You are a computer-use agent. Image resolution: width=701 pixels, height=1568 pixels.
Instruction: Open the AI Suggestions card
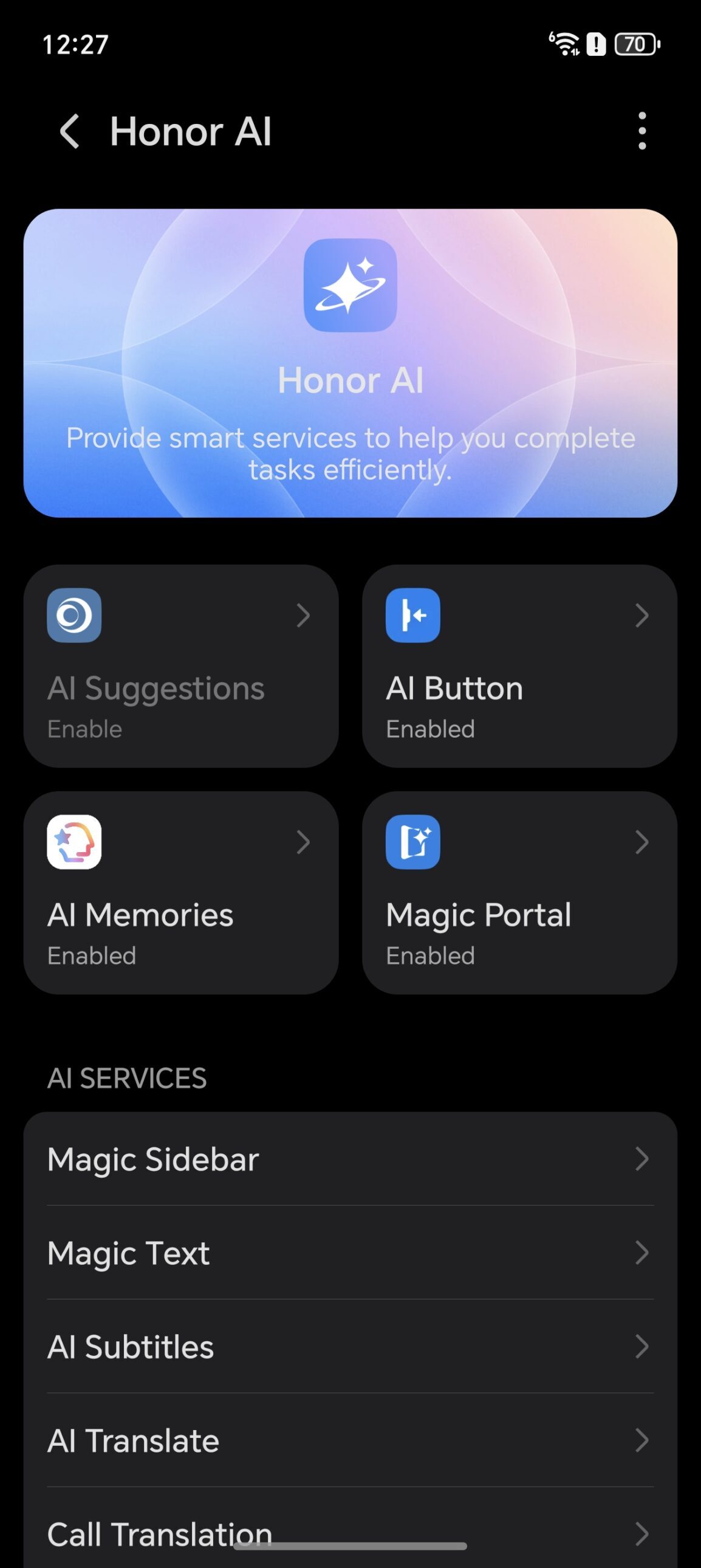pos(181,666)
